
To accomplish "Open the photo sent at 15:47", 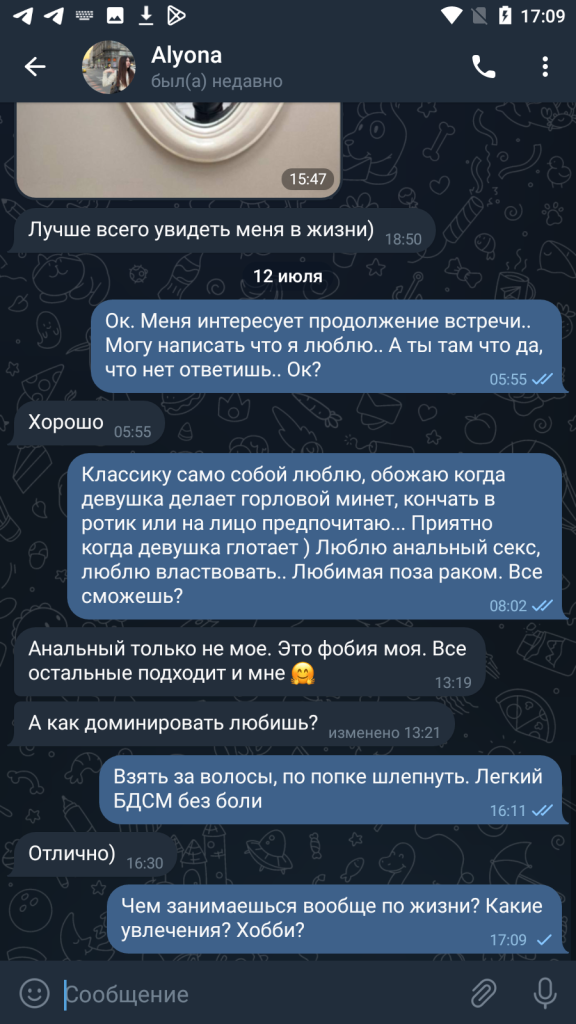I will pyautogui.click(x=178, y=149).
